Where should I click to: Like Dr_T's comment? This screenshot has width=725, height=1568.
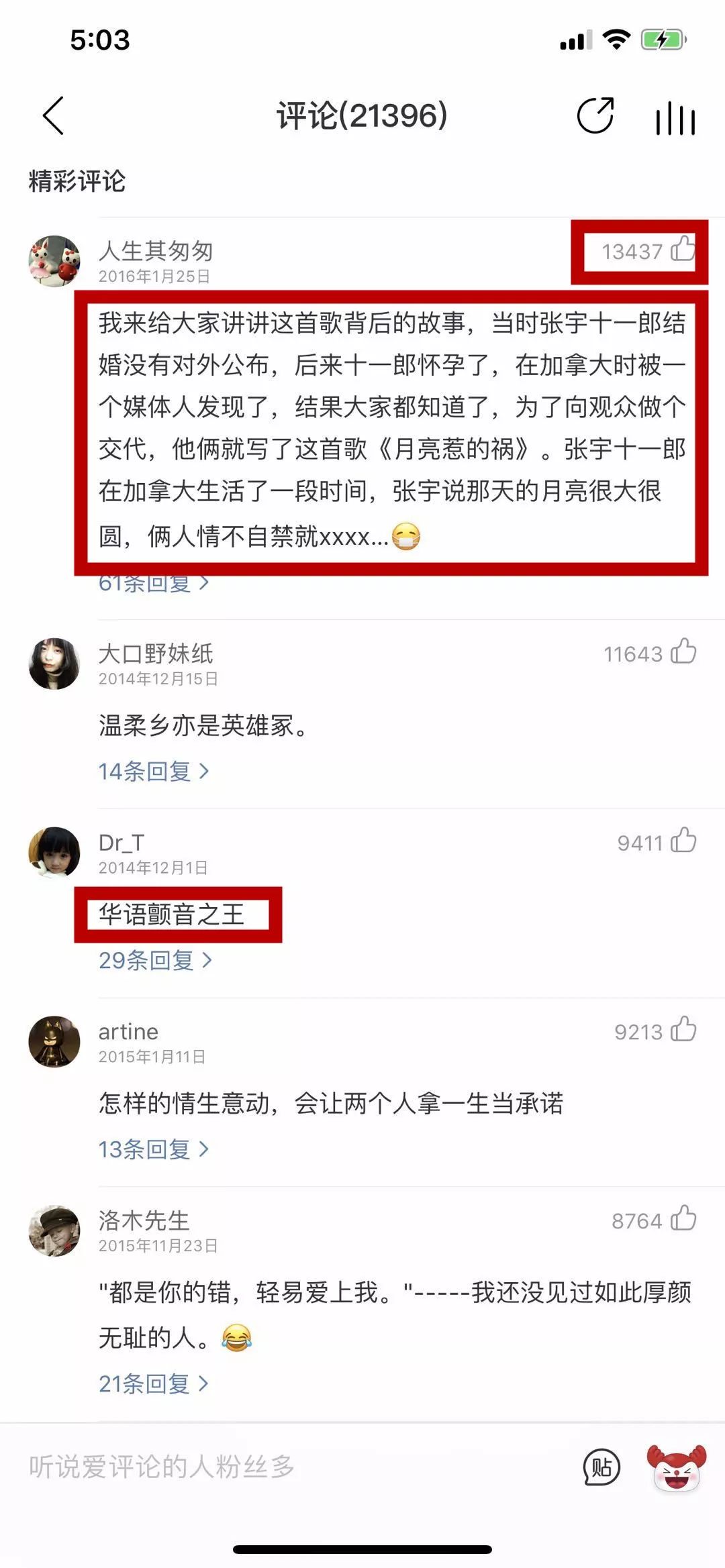point(683,841)
